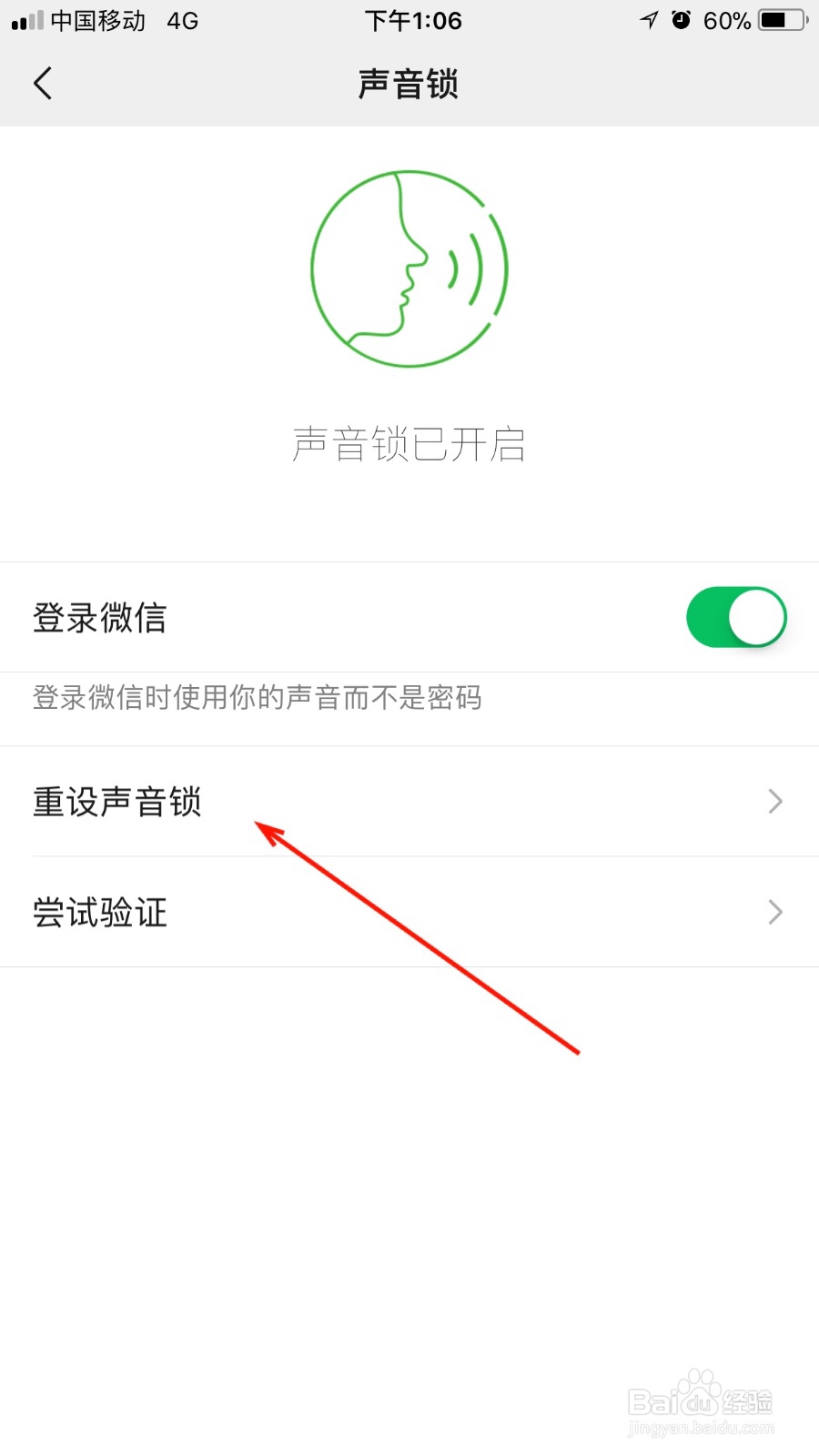Tap the green voiceprint face icon

tap(409, 267)
